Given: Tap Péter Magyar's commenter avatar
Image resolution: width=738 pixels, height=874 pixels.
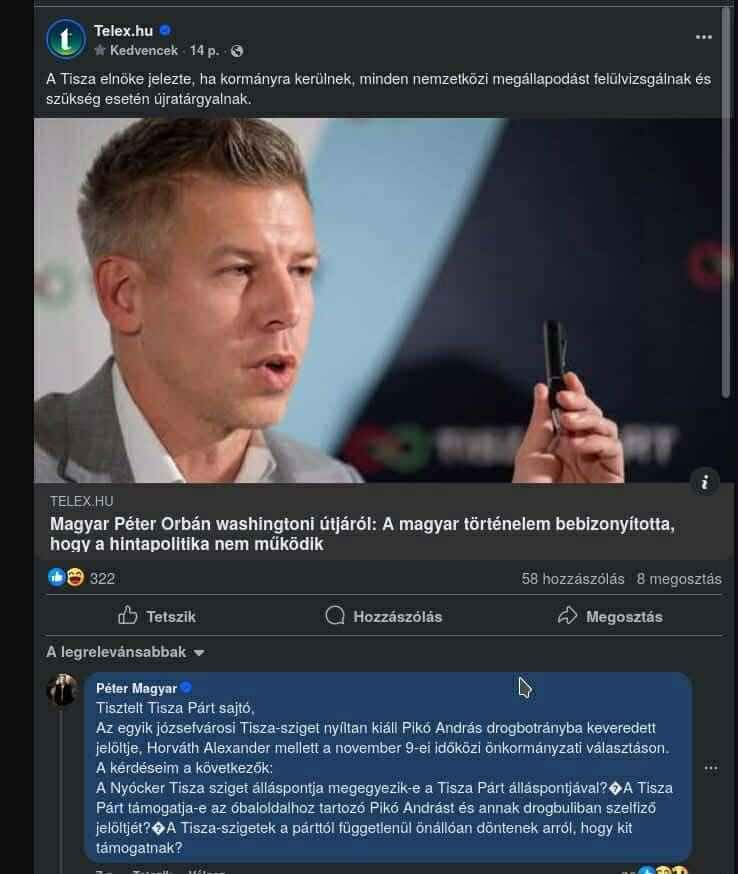Looking at the screenshot, I should [x=62, y=690].
